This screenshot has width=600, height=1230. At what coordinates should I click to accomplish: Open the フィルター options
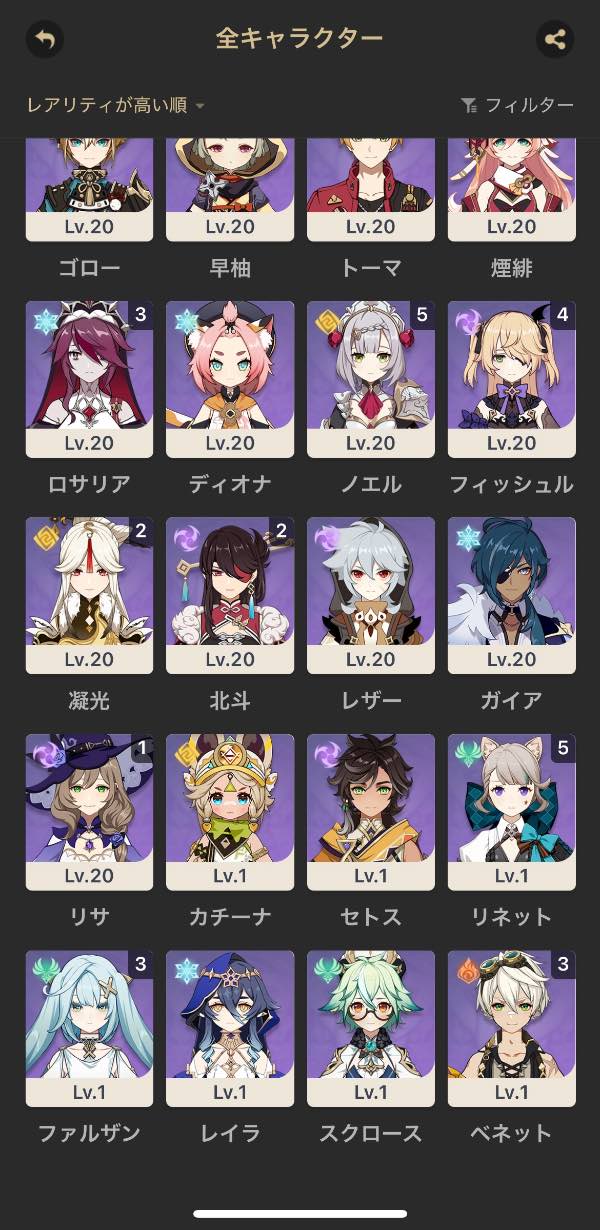[517, 105]
